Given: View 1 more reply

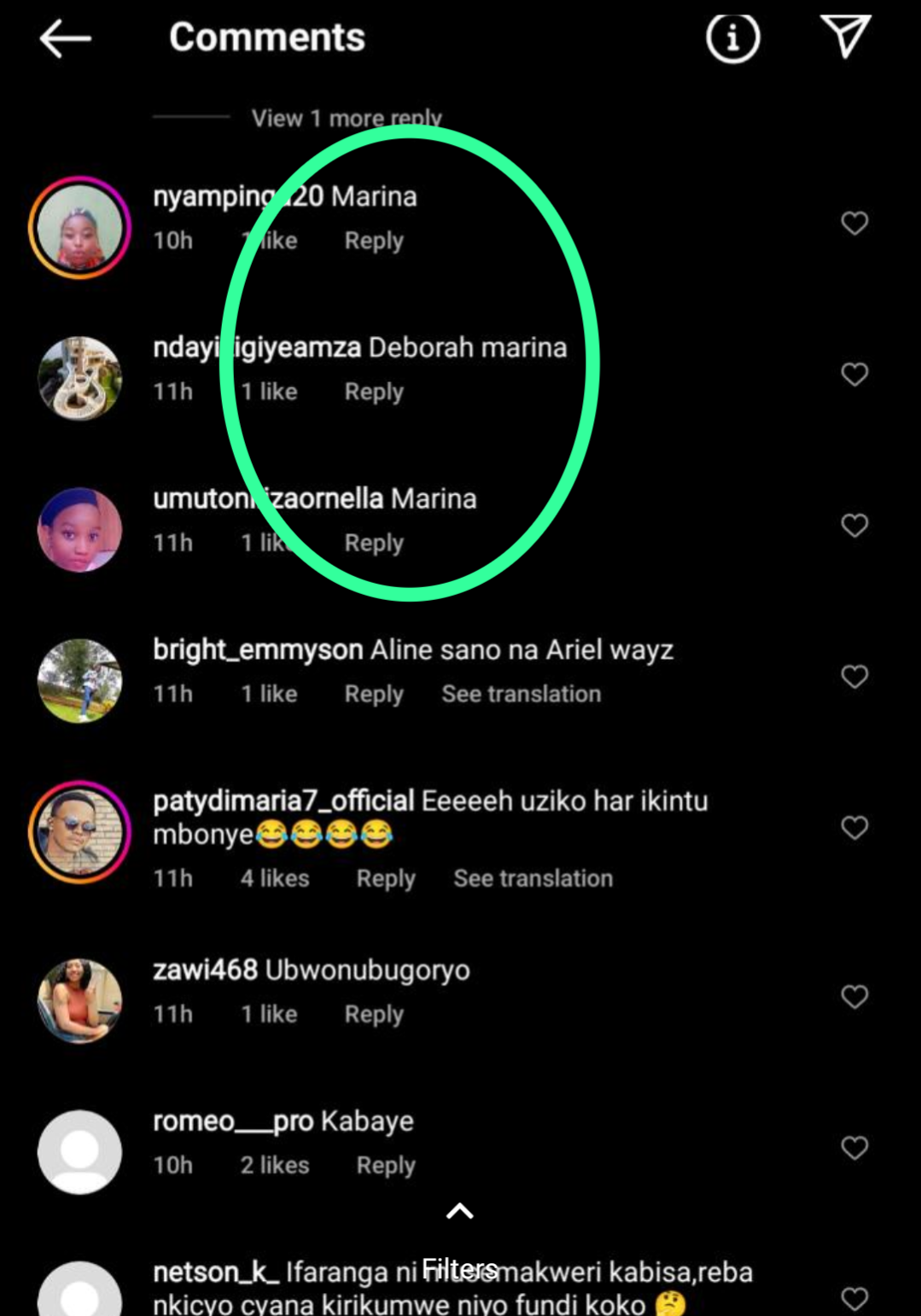Looking at the screenshot, I should 346,118.
